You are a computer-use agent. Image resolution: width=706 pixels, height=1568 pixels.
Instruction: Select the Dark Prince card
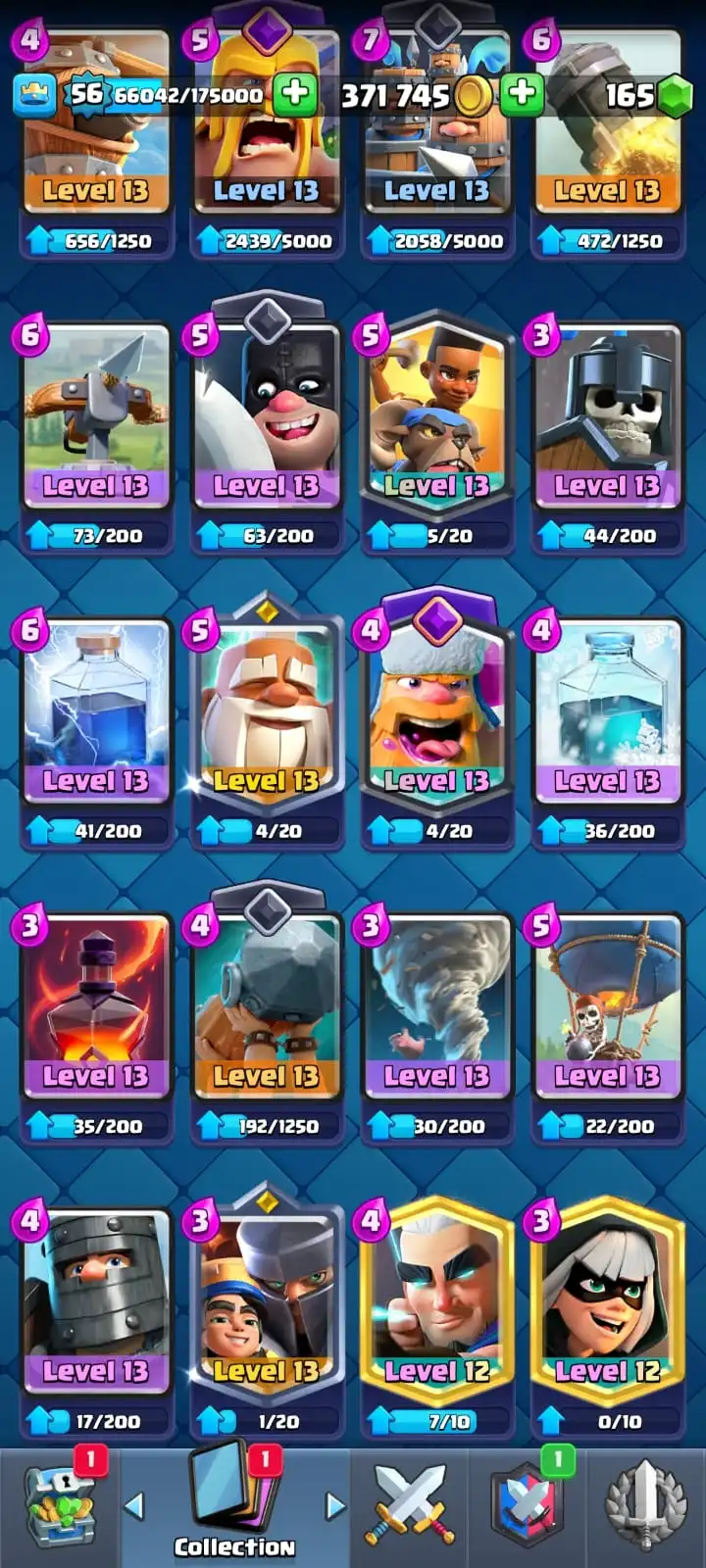(x=95, y=1303)
